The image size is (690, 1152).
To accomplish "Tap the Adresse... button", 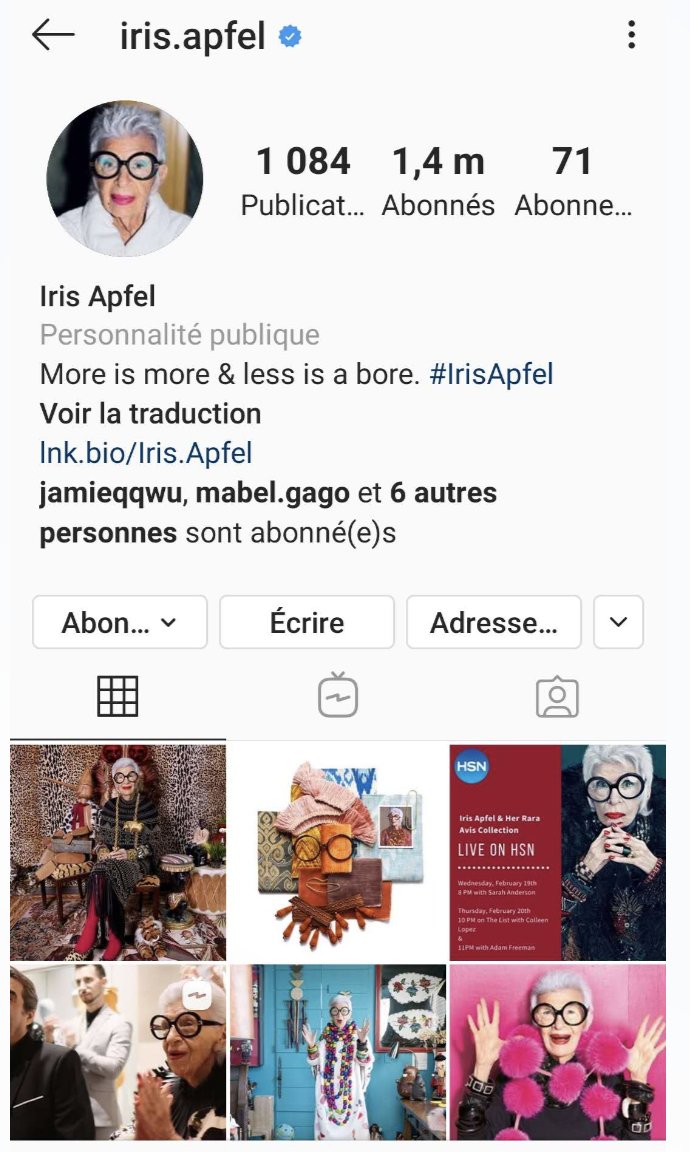I will [494, 623].
